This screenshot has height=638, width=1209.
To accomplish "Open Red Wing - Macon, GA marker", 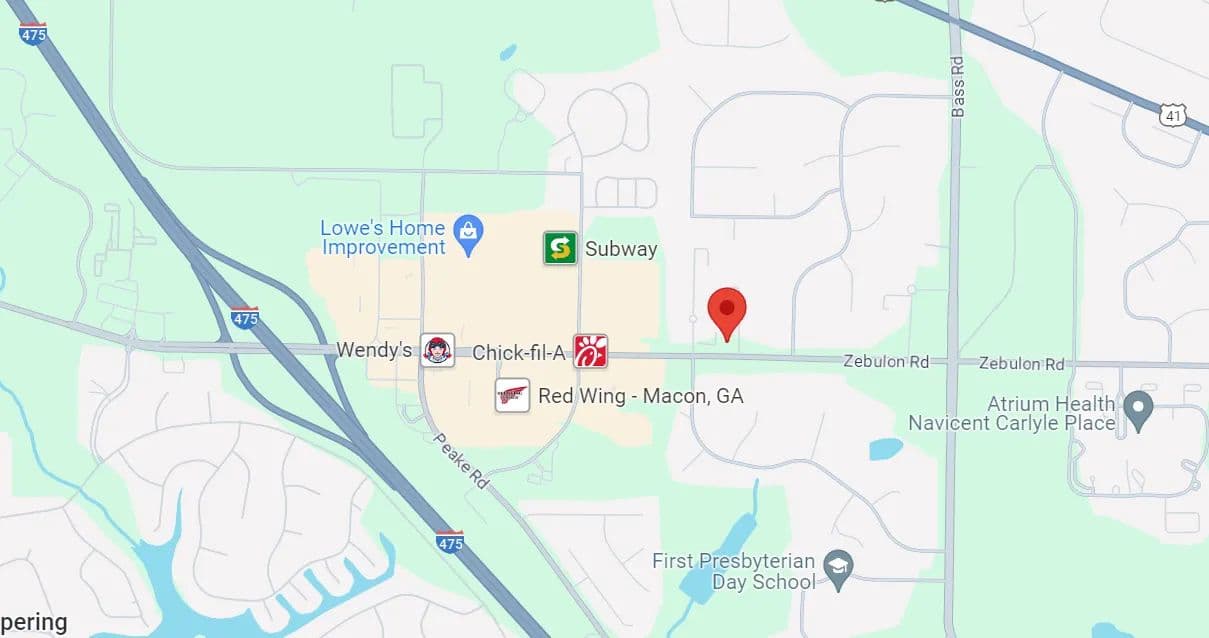I will pos(512,395).
